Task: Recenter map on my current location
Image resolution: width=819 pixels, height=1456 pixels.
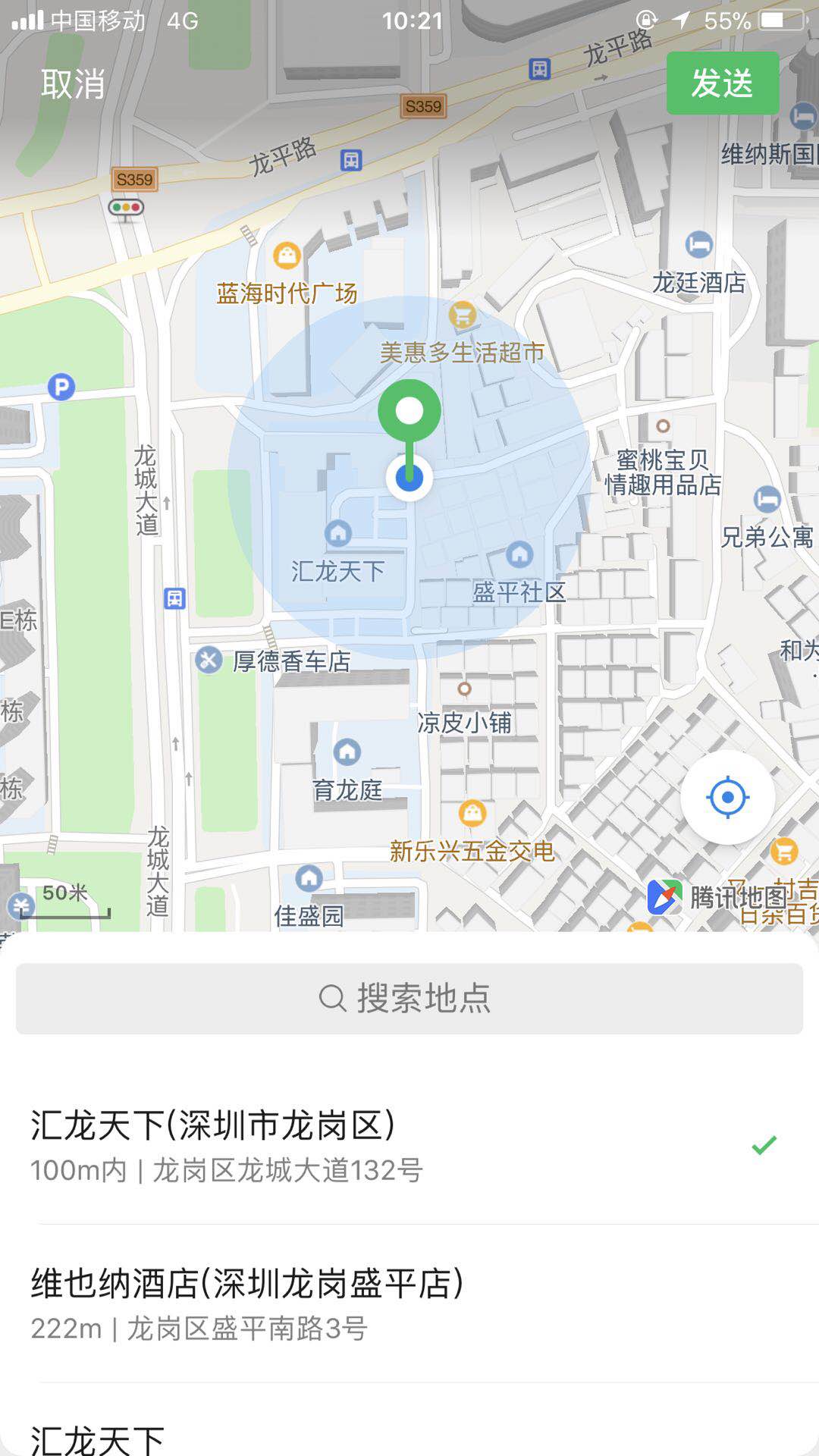Action: point(727,797)
